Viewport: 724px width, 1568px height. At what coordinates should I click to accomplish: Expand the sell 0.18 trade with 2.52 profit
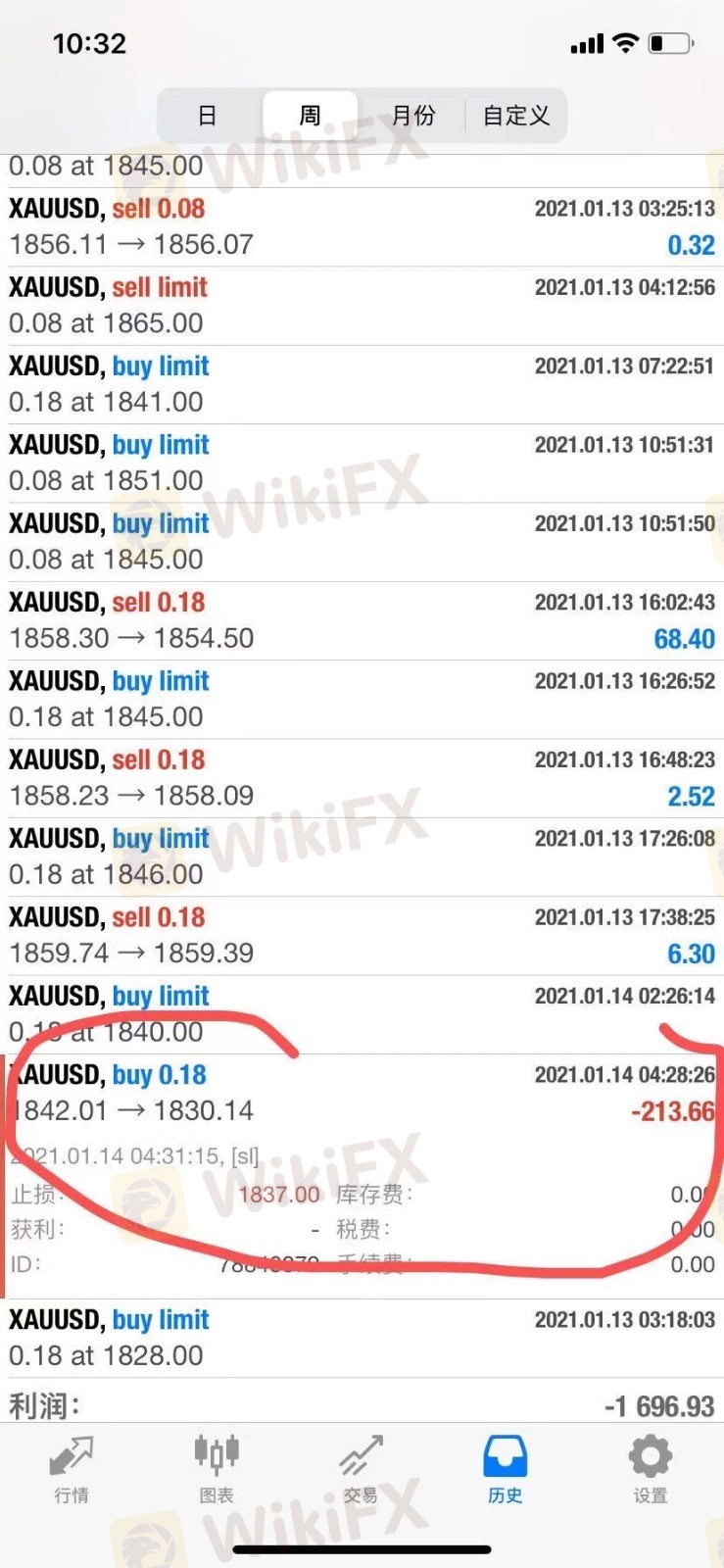(x=362, y=778)
